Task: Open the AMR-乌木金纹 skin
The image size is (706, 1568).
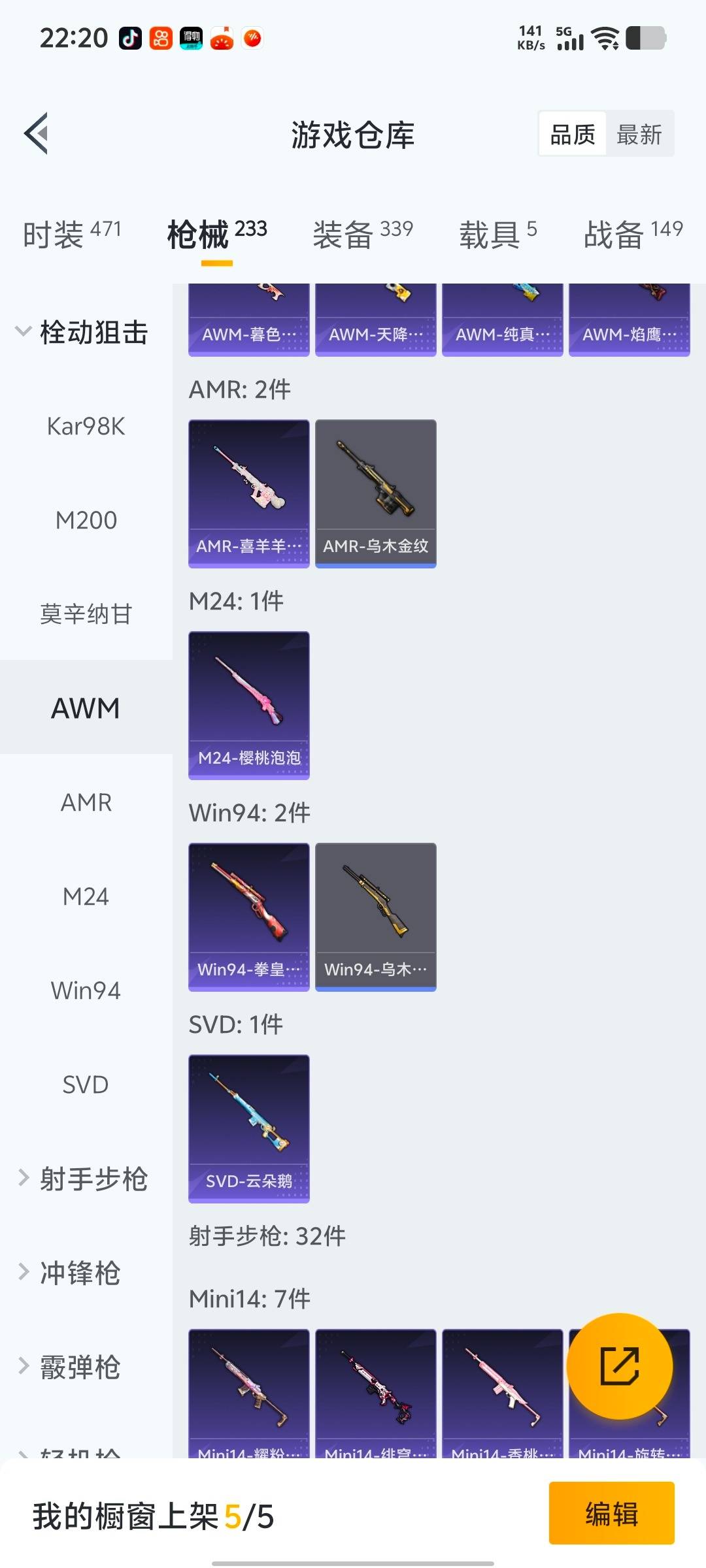Action: click(x=375, y=493)
